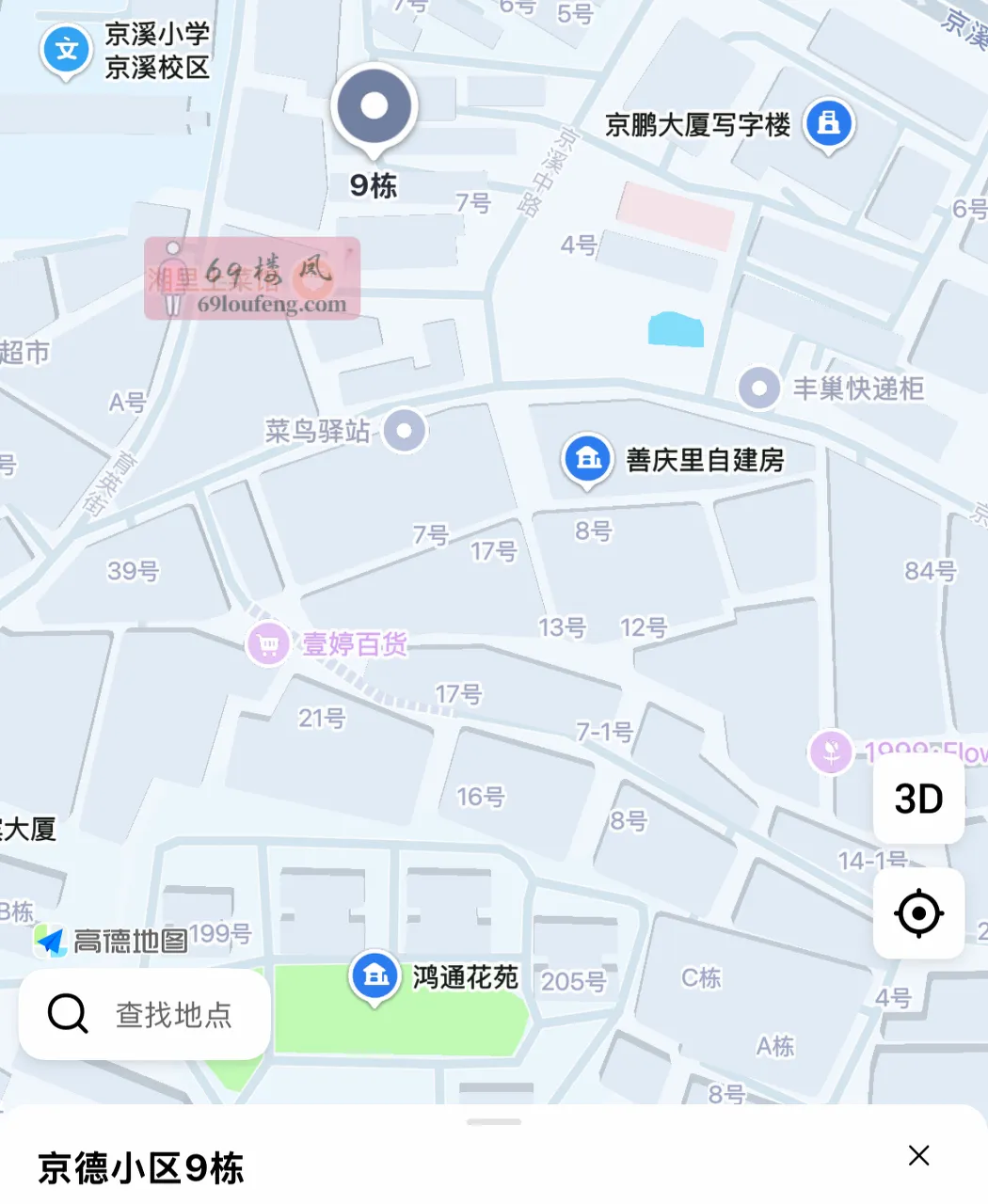Switch map to 3D view
The image size is (988, 1204).
[918, 800]
